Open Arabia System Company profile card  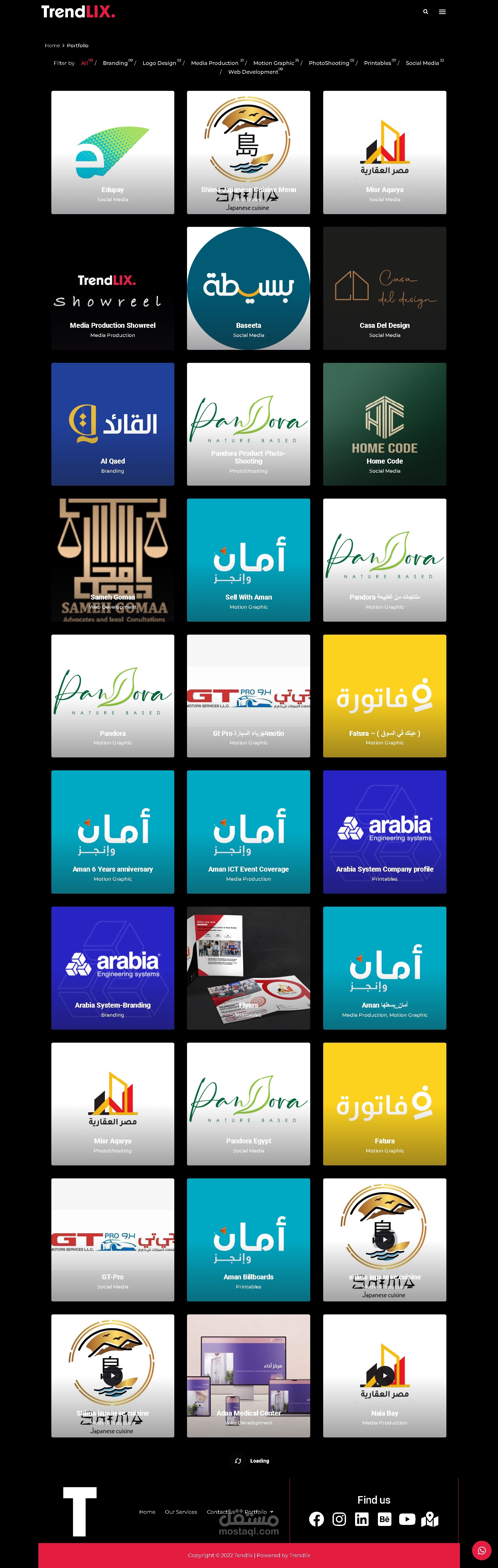[384, 832]
